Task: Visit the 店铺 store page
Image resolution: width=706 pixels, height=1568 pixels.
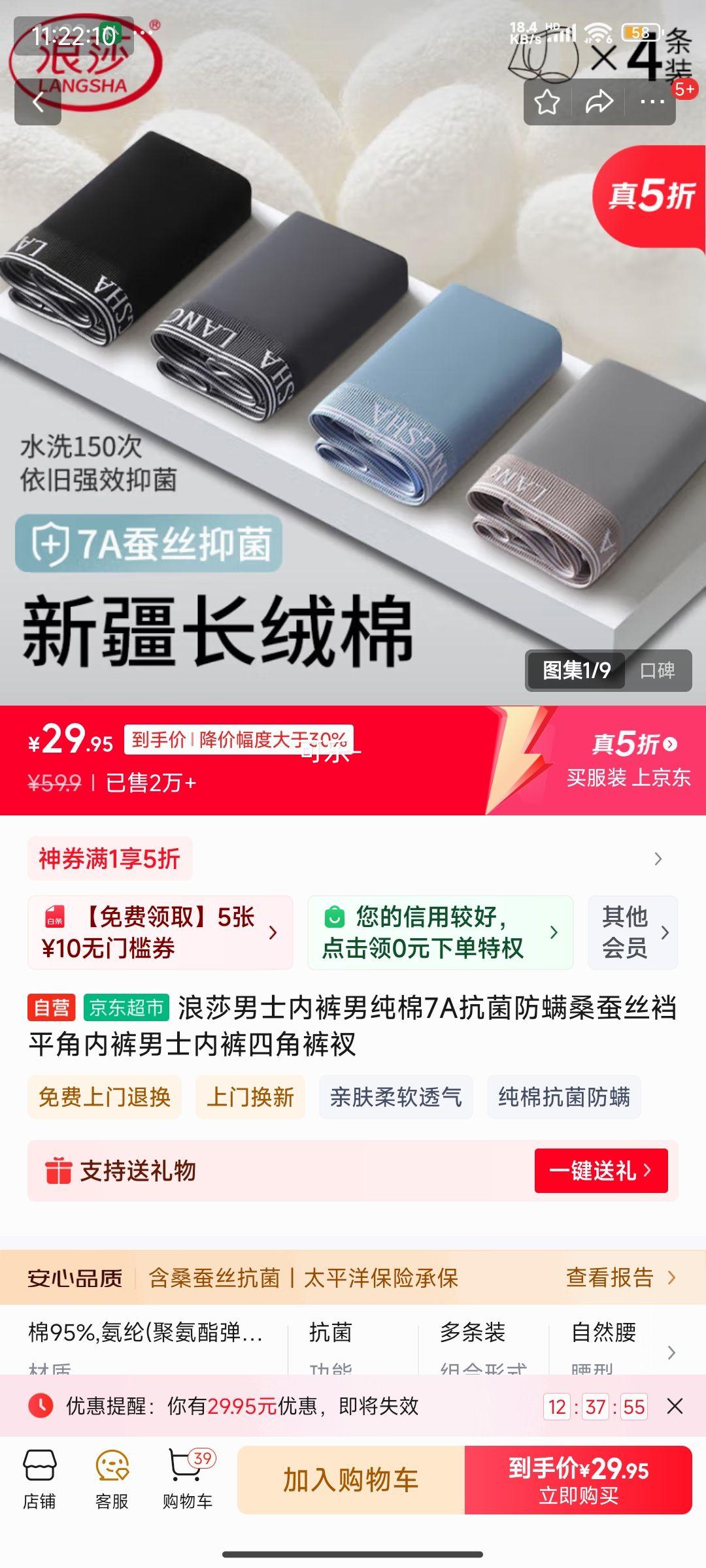Action: pyautogui.click(x=39, y=1480)
